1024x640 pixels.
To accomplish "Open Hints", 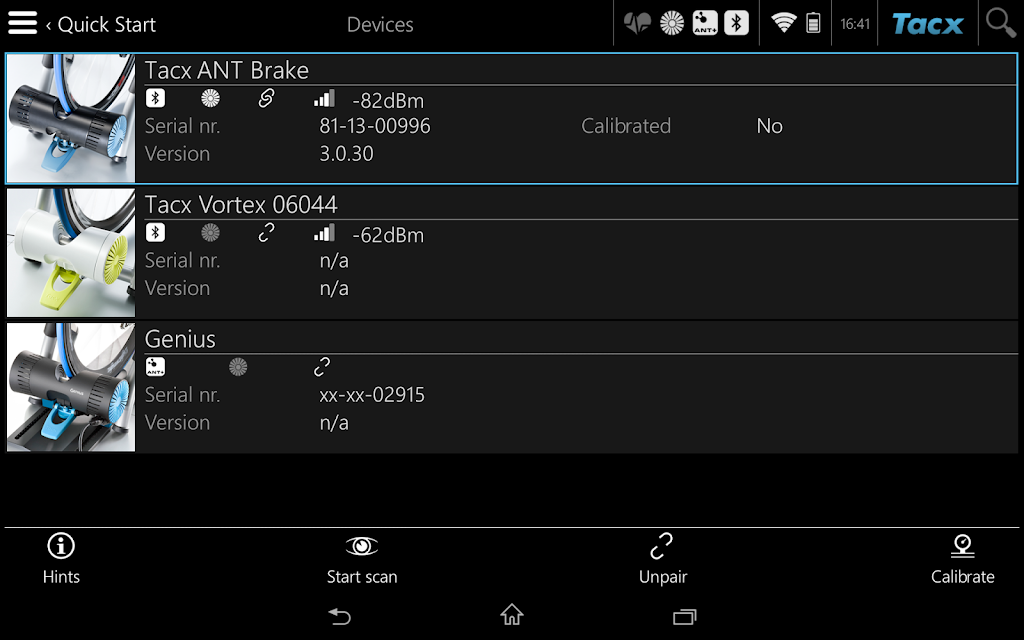I will pyautogui.click(x=61, y=559).
